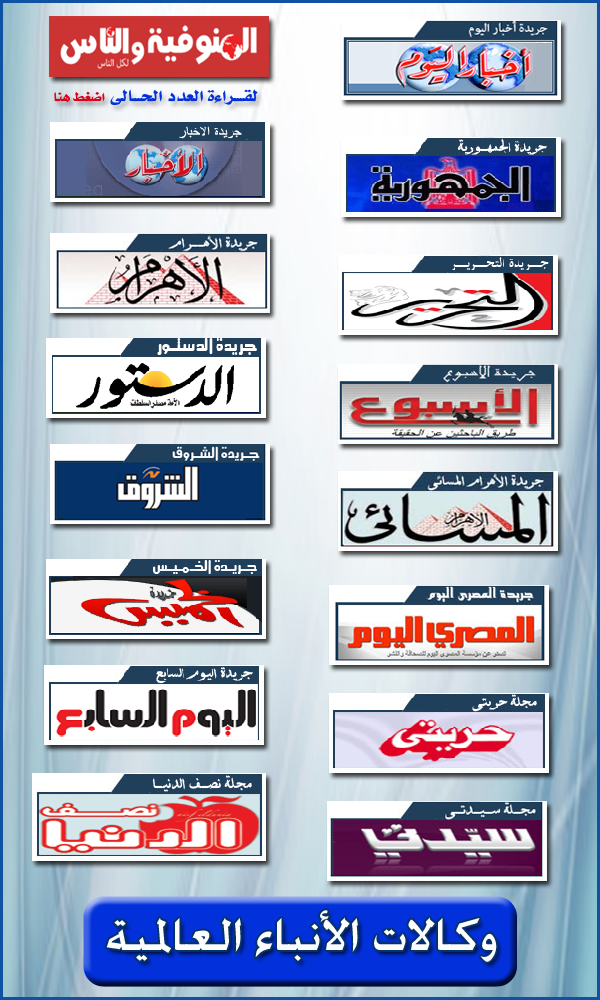600x1000 pixels.
Task: Open the "وكالات الأنباء العالمية" button
Action: tap(300, 941)
